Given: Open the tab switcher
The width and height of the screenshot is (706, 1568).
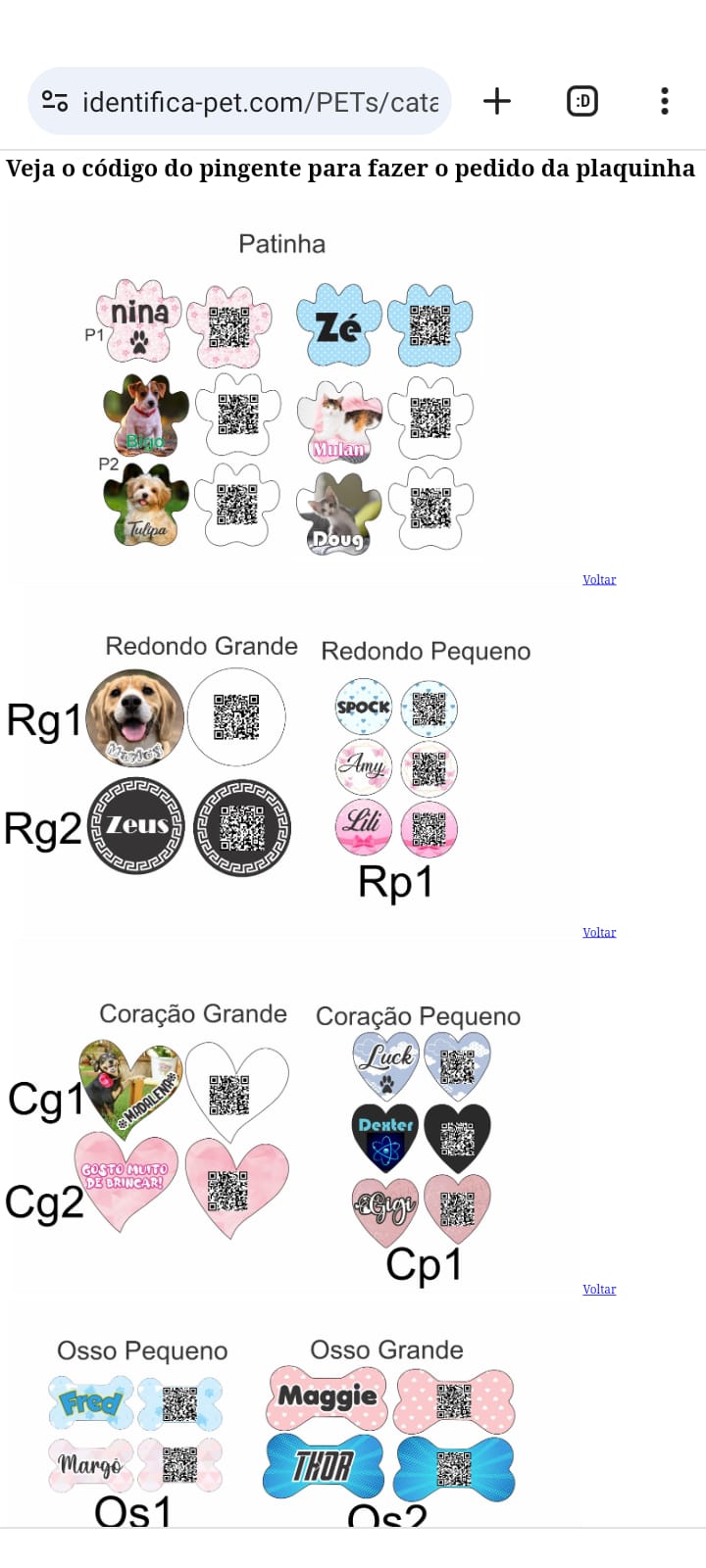Looking at the screenshot, I should click(x=582, y=101).
